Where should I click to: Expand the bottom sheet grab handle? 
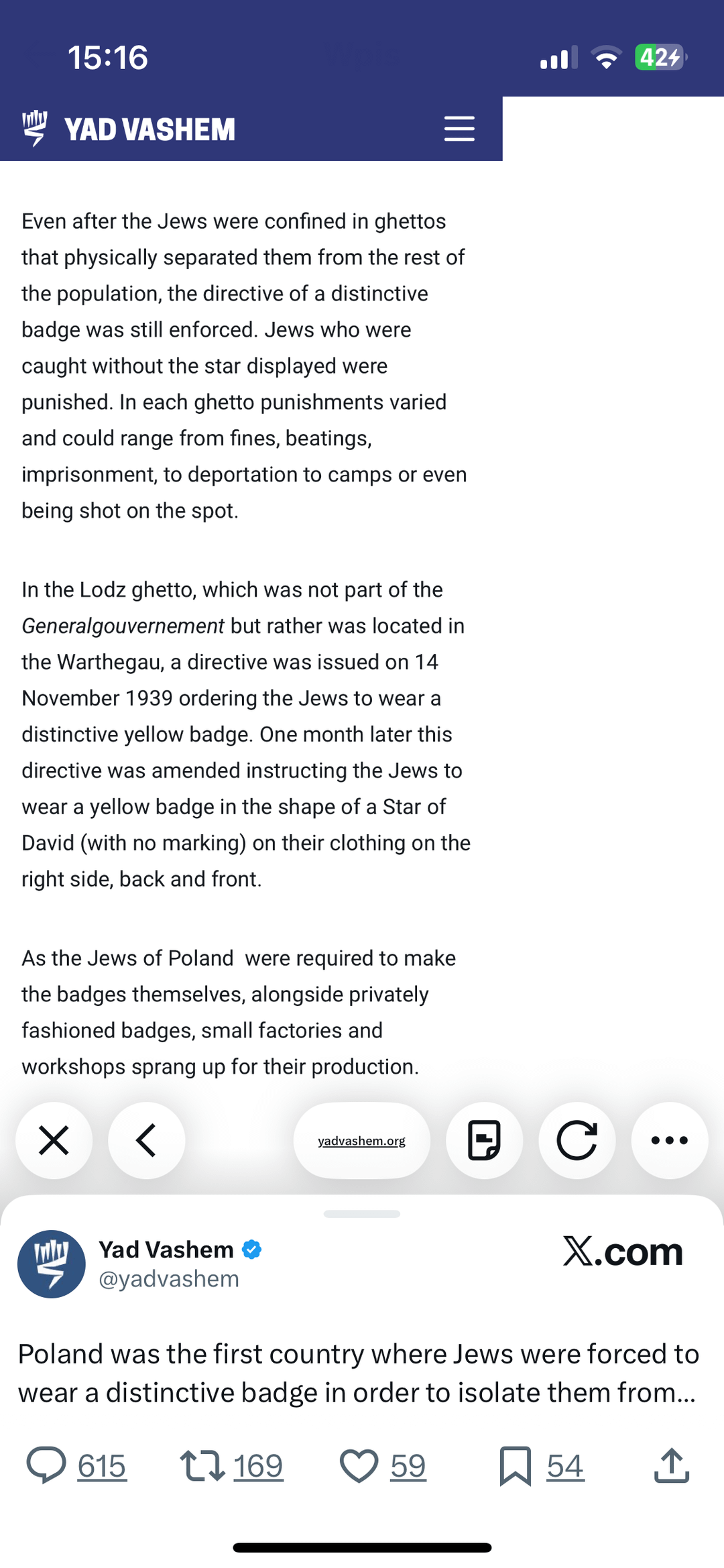(362, 1214)
